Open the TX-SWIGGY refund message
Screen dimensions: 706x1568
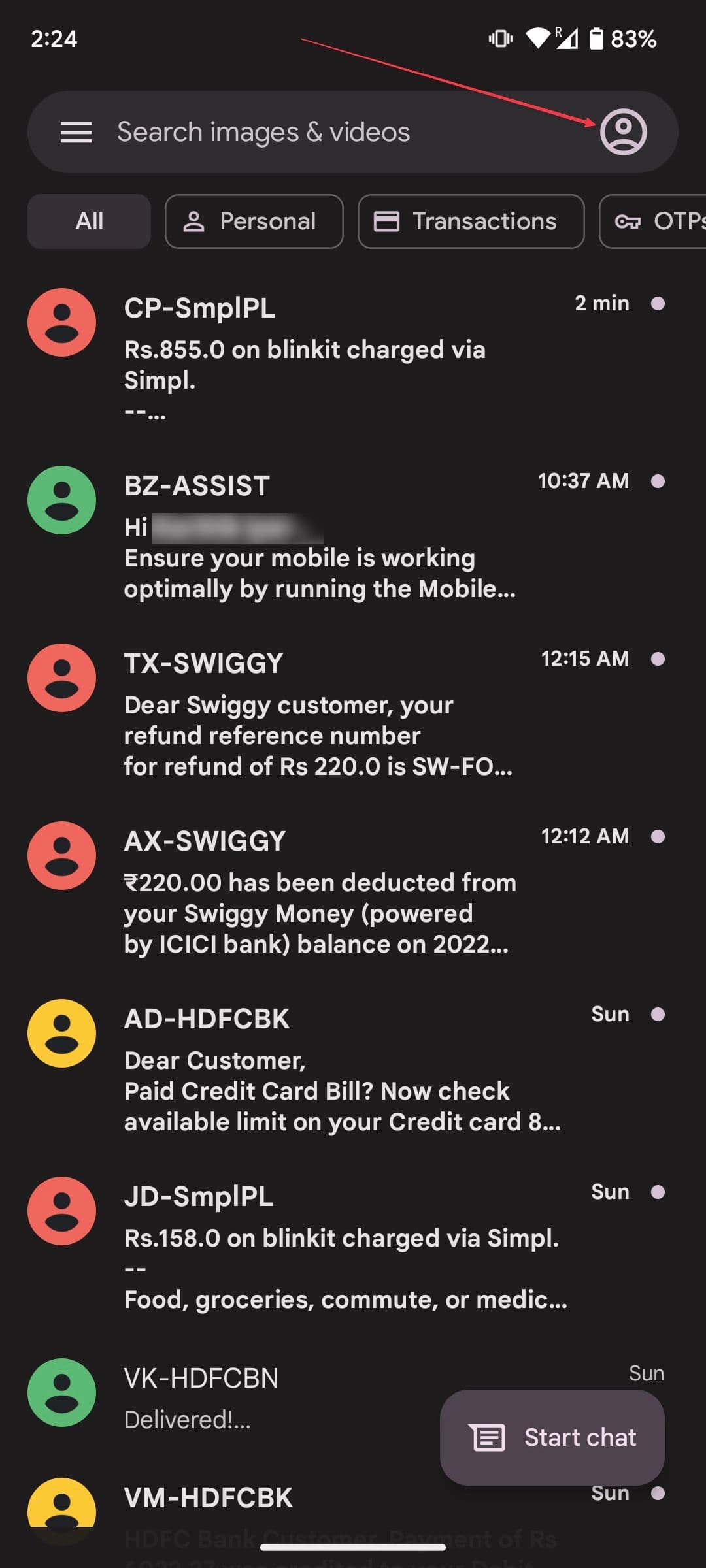(327, 713)
